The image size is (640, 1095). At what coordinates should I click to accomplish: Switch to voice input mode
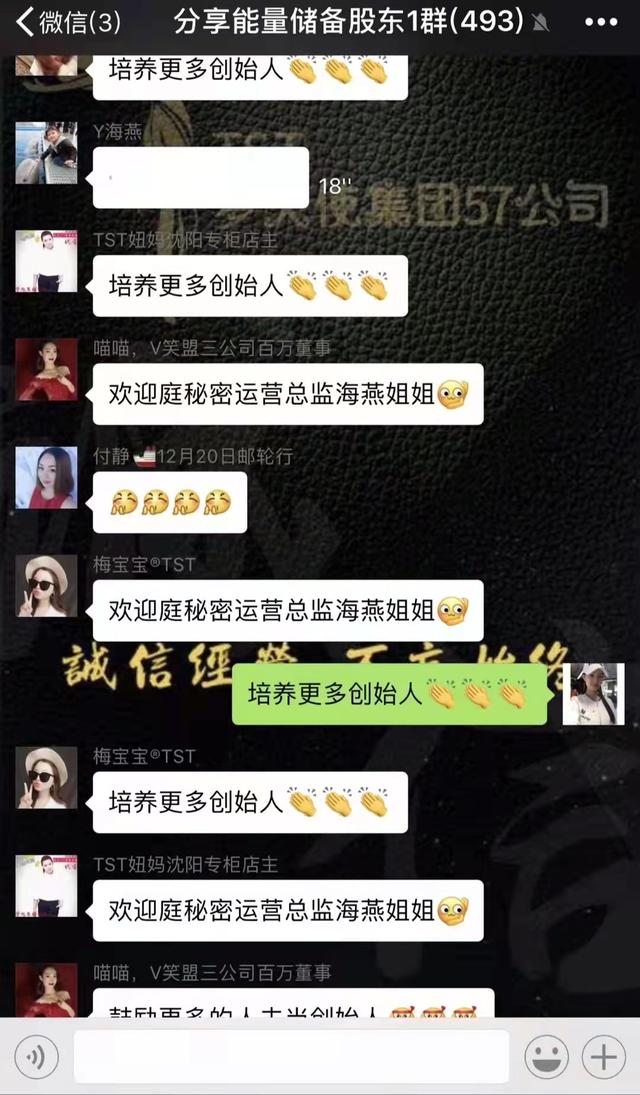tap(37, 1056)
